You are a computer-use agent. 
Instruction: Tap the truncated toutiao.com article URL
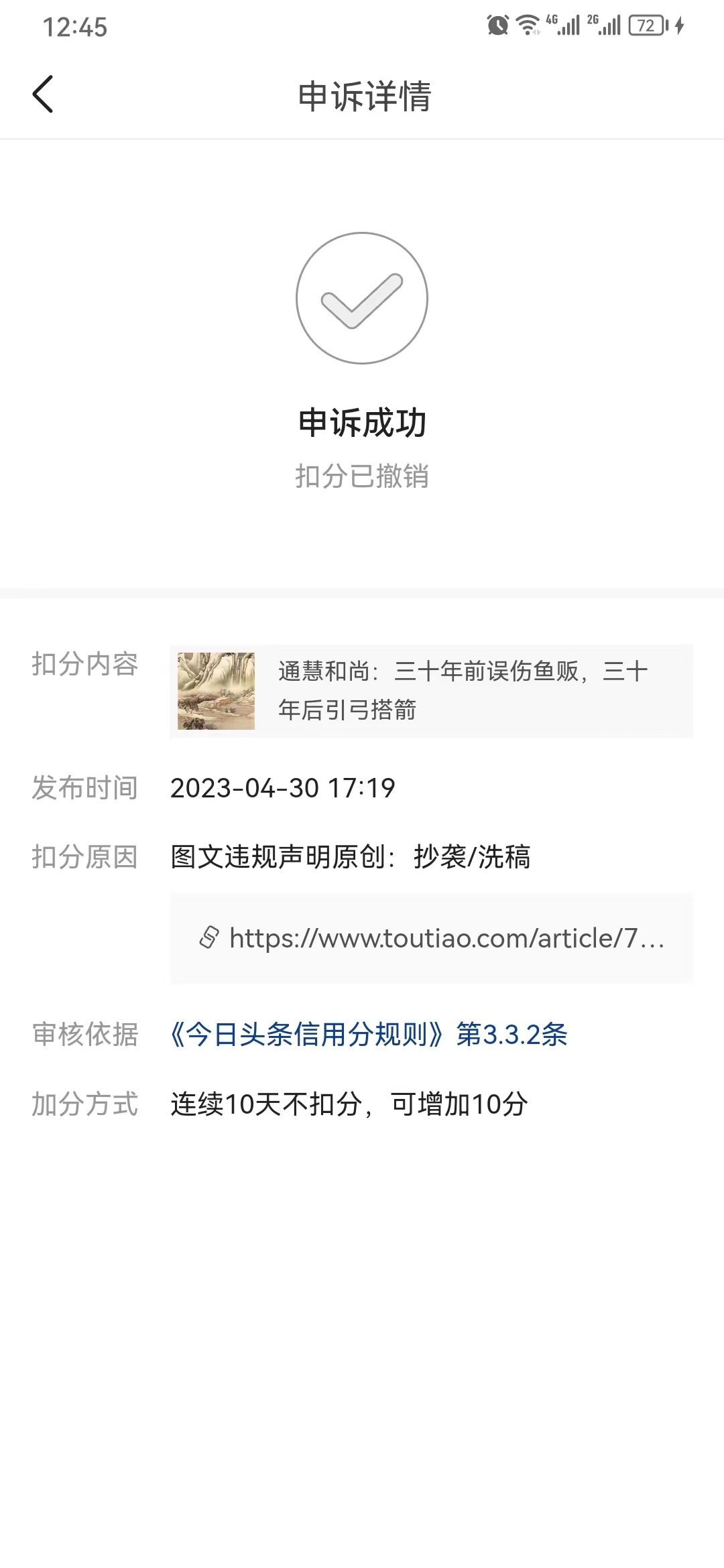(x=446, y=937)
